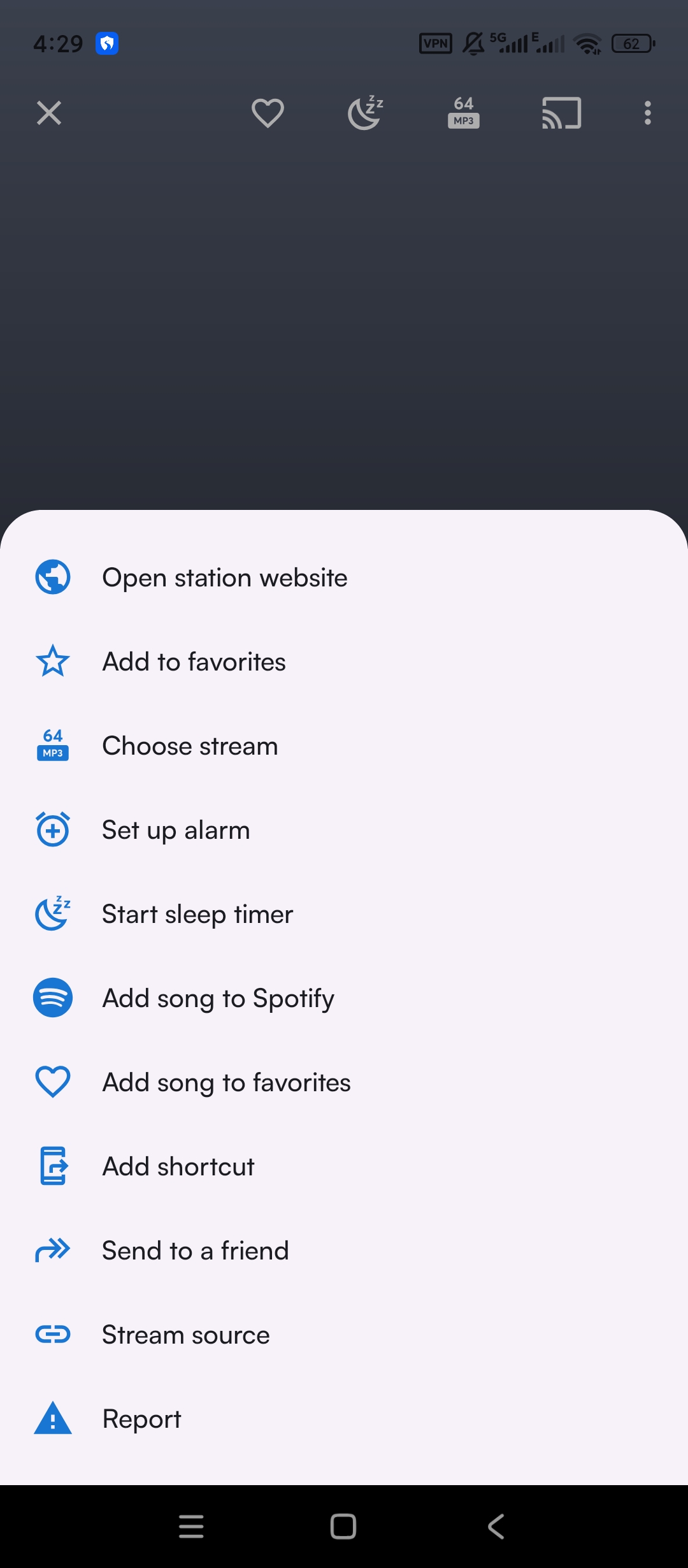
Task: Add shortcut to home screen
Action: (x=344, y=1166)
